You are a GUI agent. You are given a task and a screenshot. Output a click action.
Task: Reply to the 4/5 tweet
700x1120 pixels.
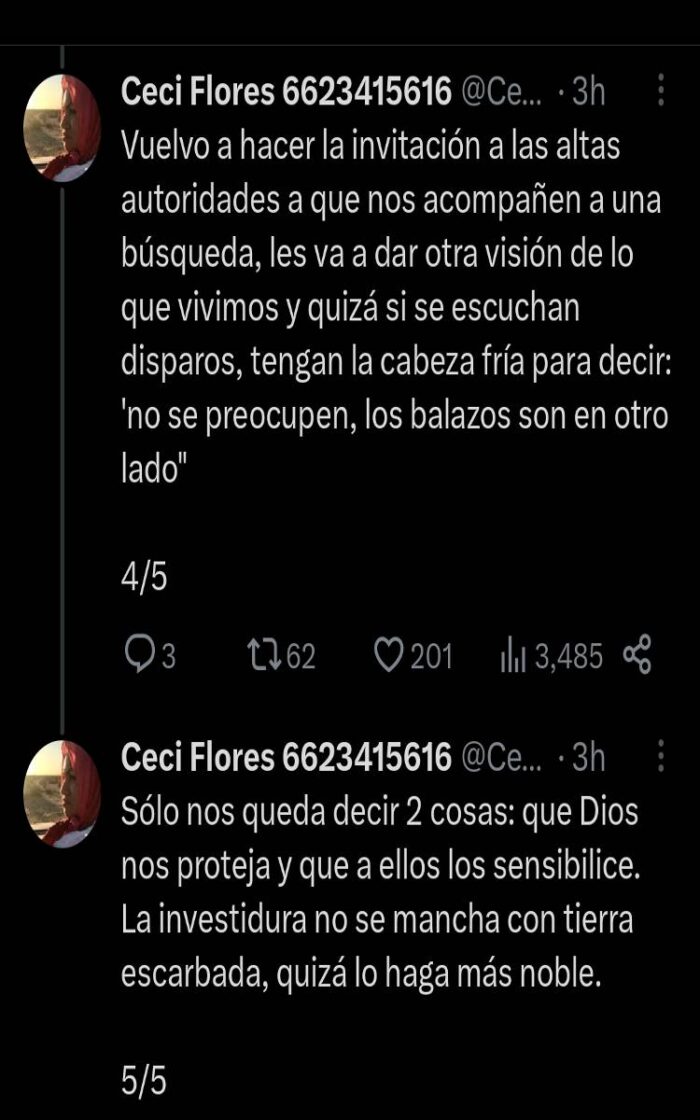point(138,656)
